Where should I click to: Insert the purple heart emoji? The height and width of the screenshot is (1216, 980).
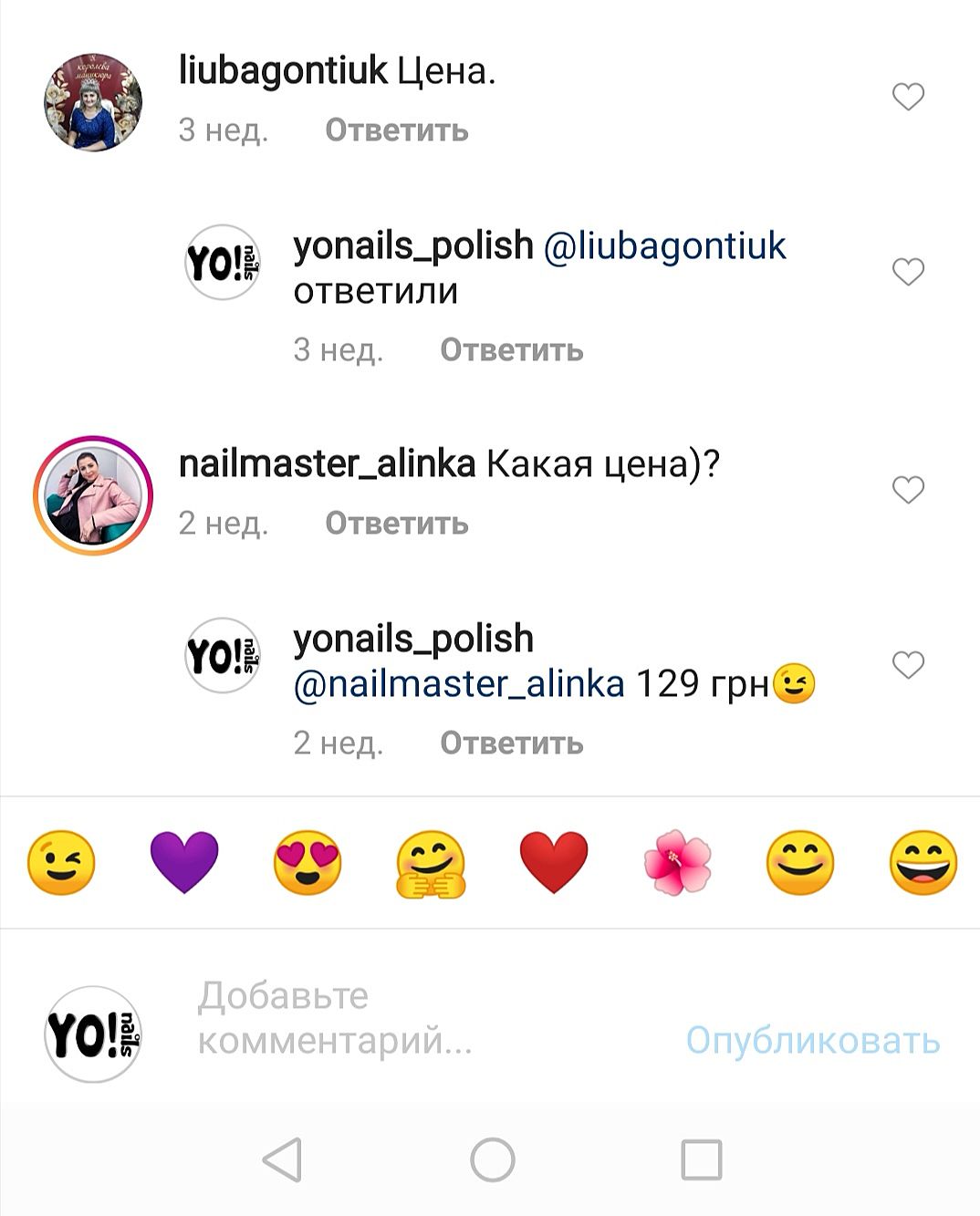click(184, 862)
